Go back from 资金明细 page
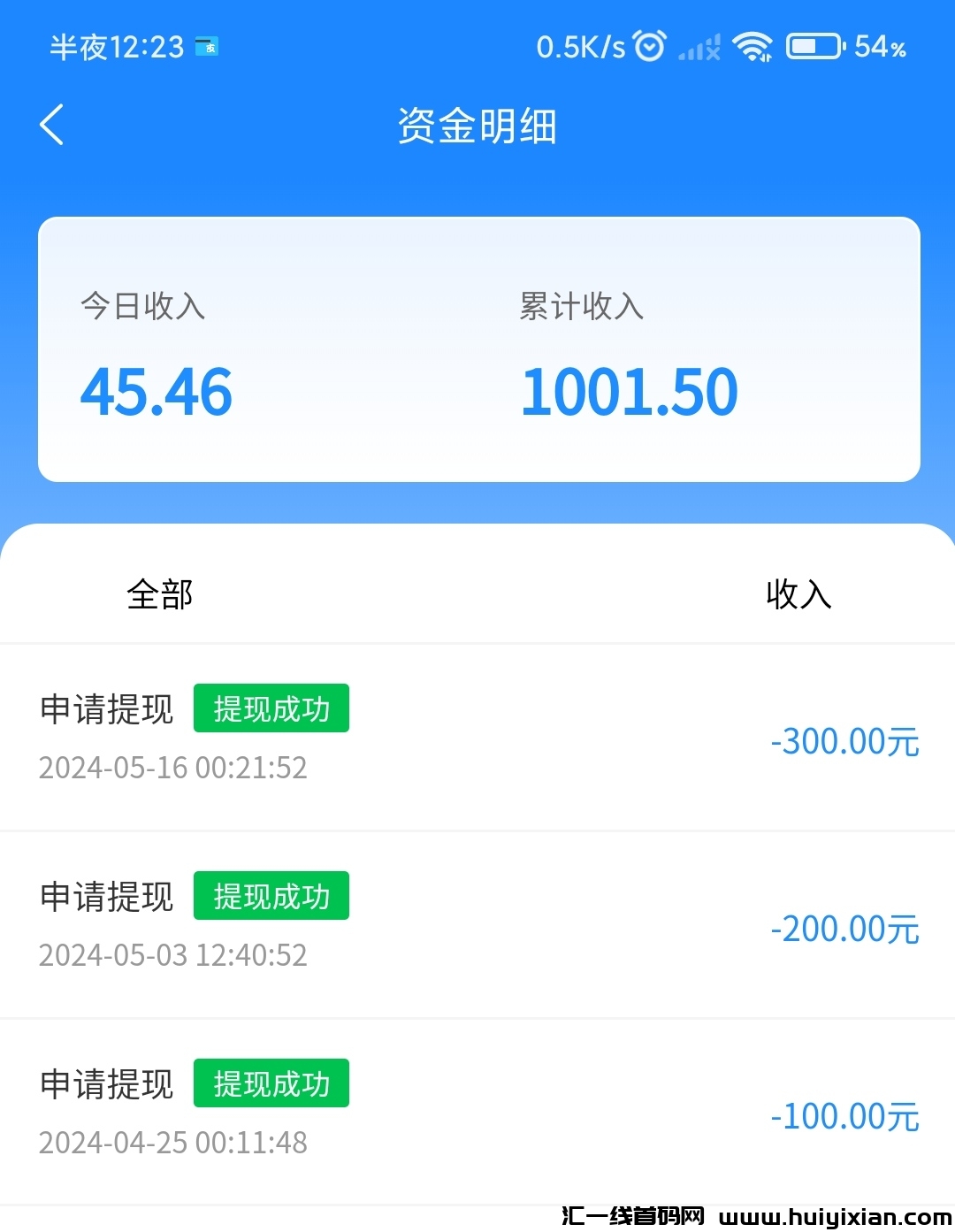The height and width of the screenshot is (1232, 955). click(52, 125)
